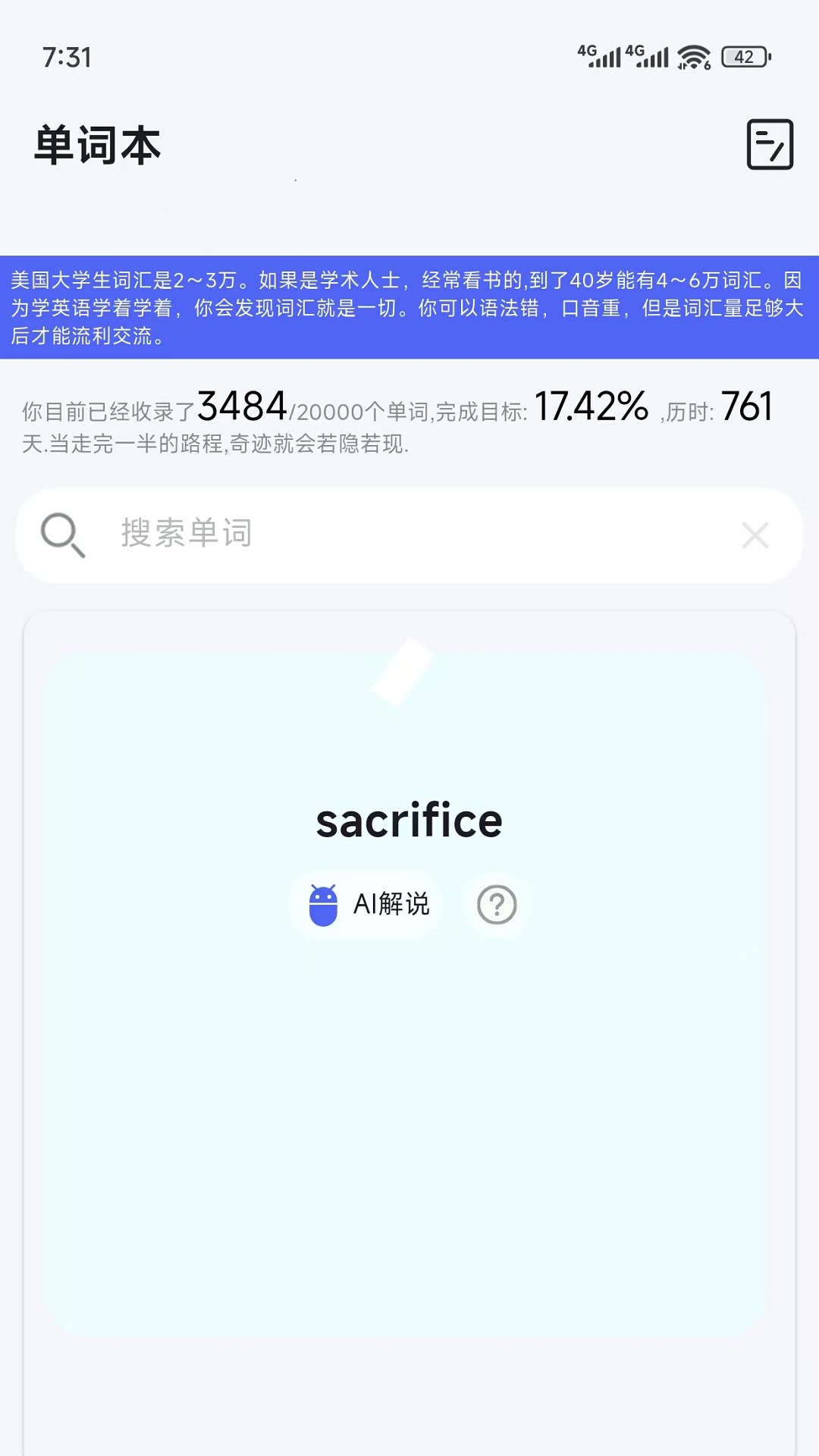Image resolution: width=819 pixels, height=1456 pixels.
Task: Click the magnifier search icon
Action: 63,535
